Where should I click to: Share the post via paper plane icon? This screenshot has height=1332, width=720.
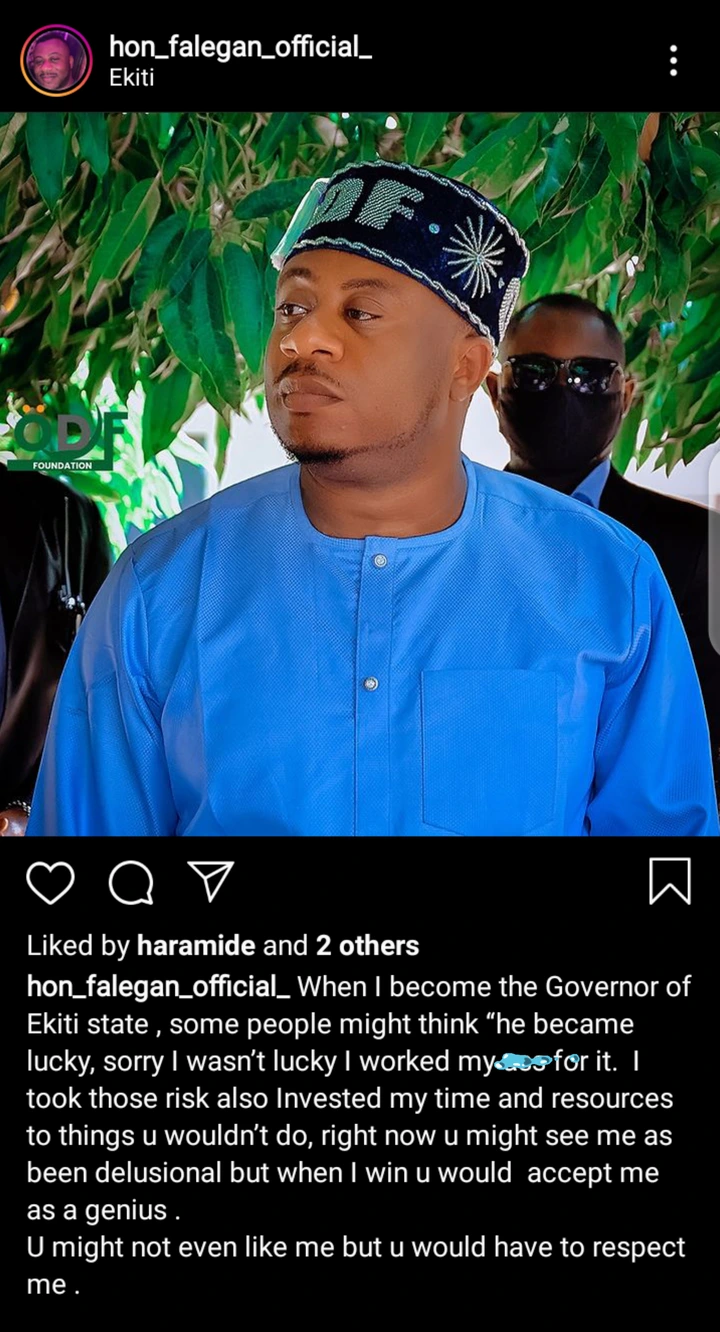211,881
